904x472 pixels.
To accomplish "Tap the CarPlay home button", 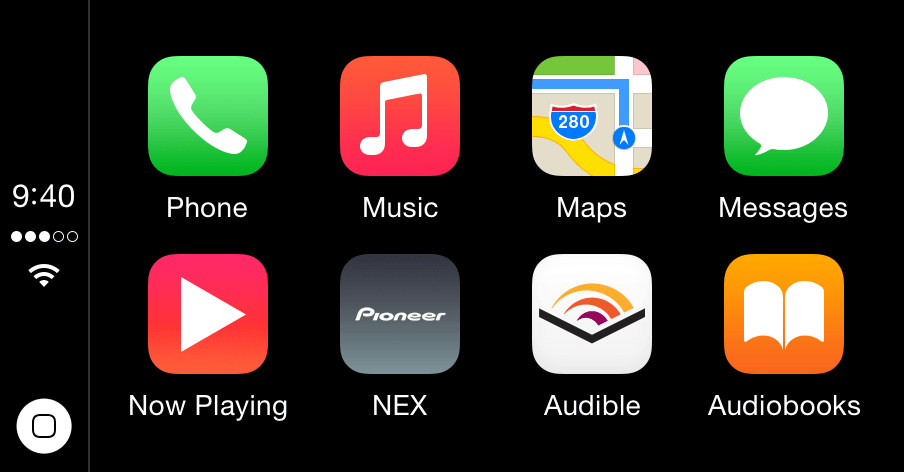I will pyautogui.click(x=44, y=426).
